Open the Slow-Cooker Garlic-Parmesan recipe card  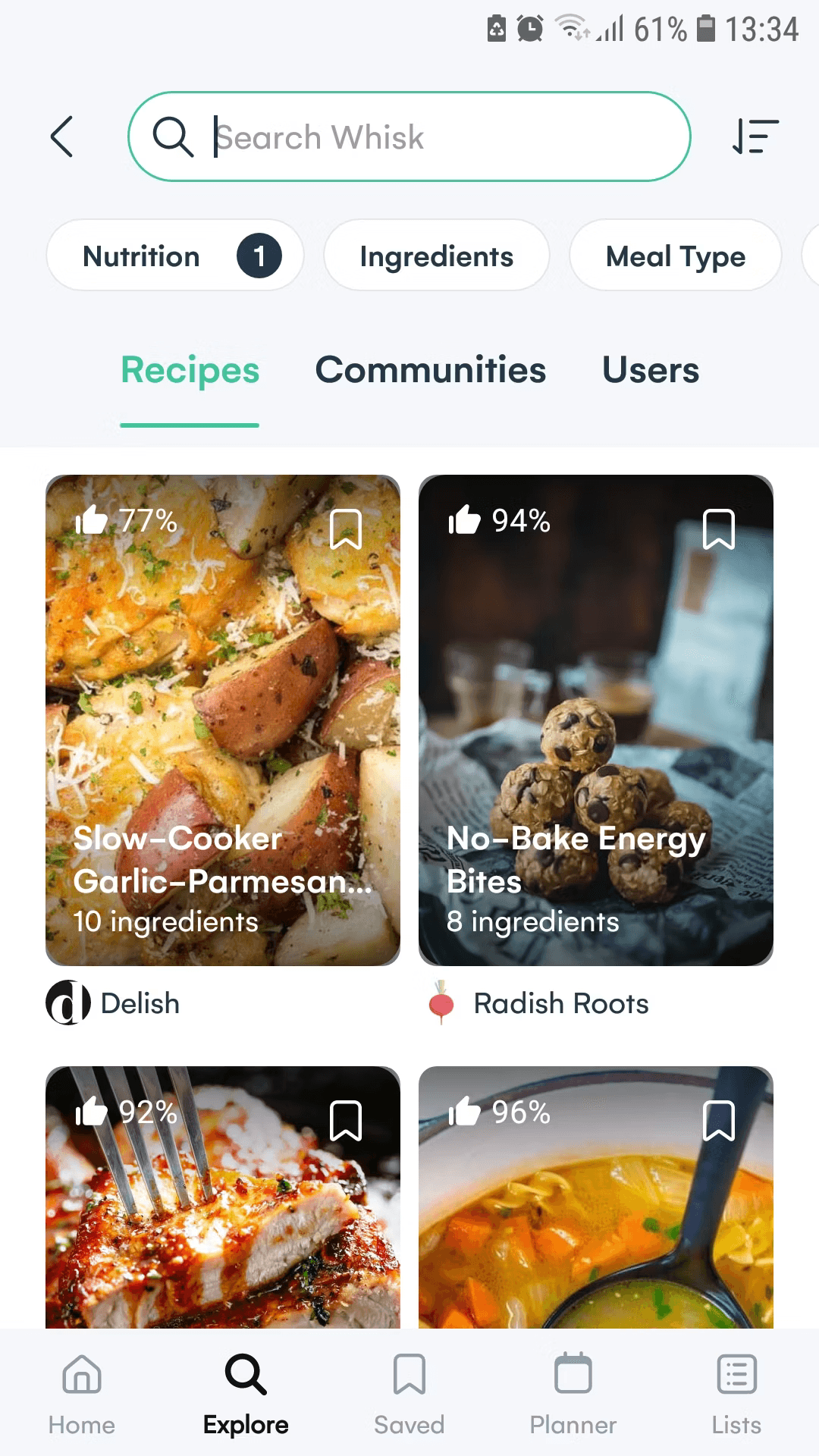(x=223, y=720)
